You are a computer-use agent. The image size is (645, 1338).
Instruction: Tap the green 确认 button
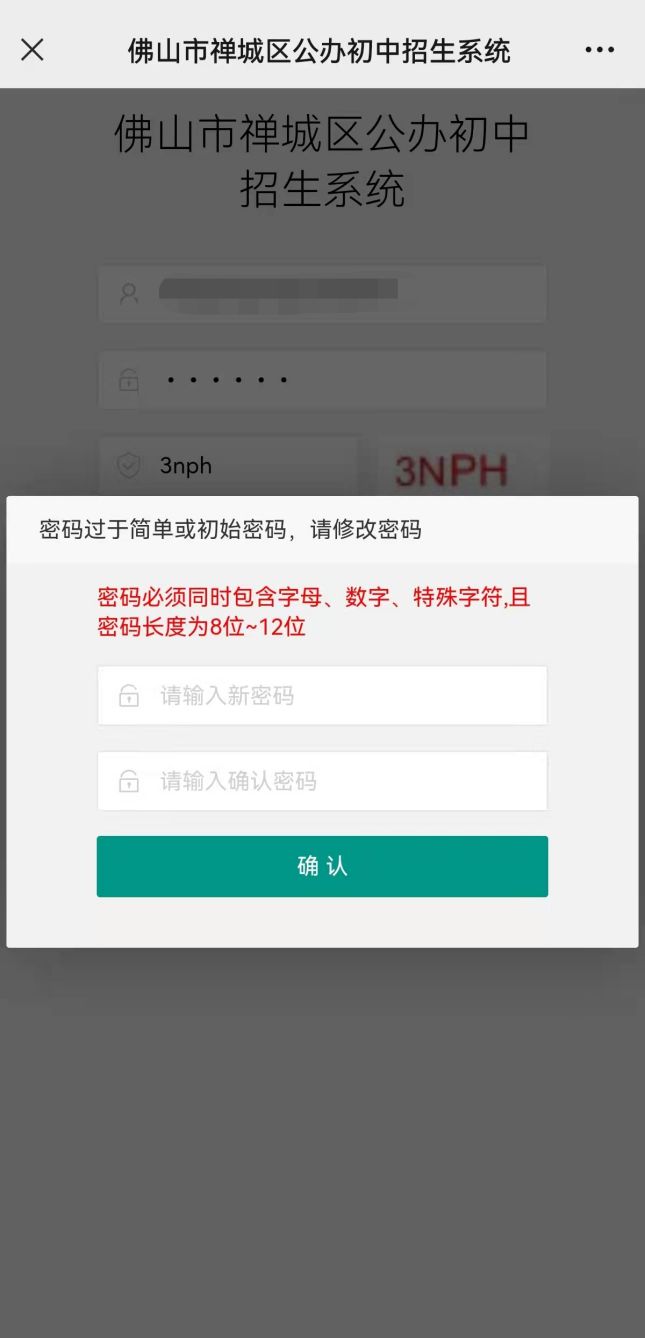tap(322, 866)
